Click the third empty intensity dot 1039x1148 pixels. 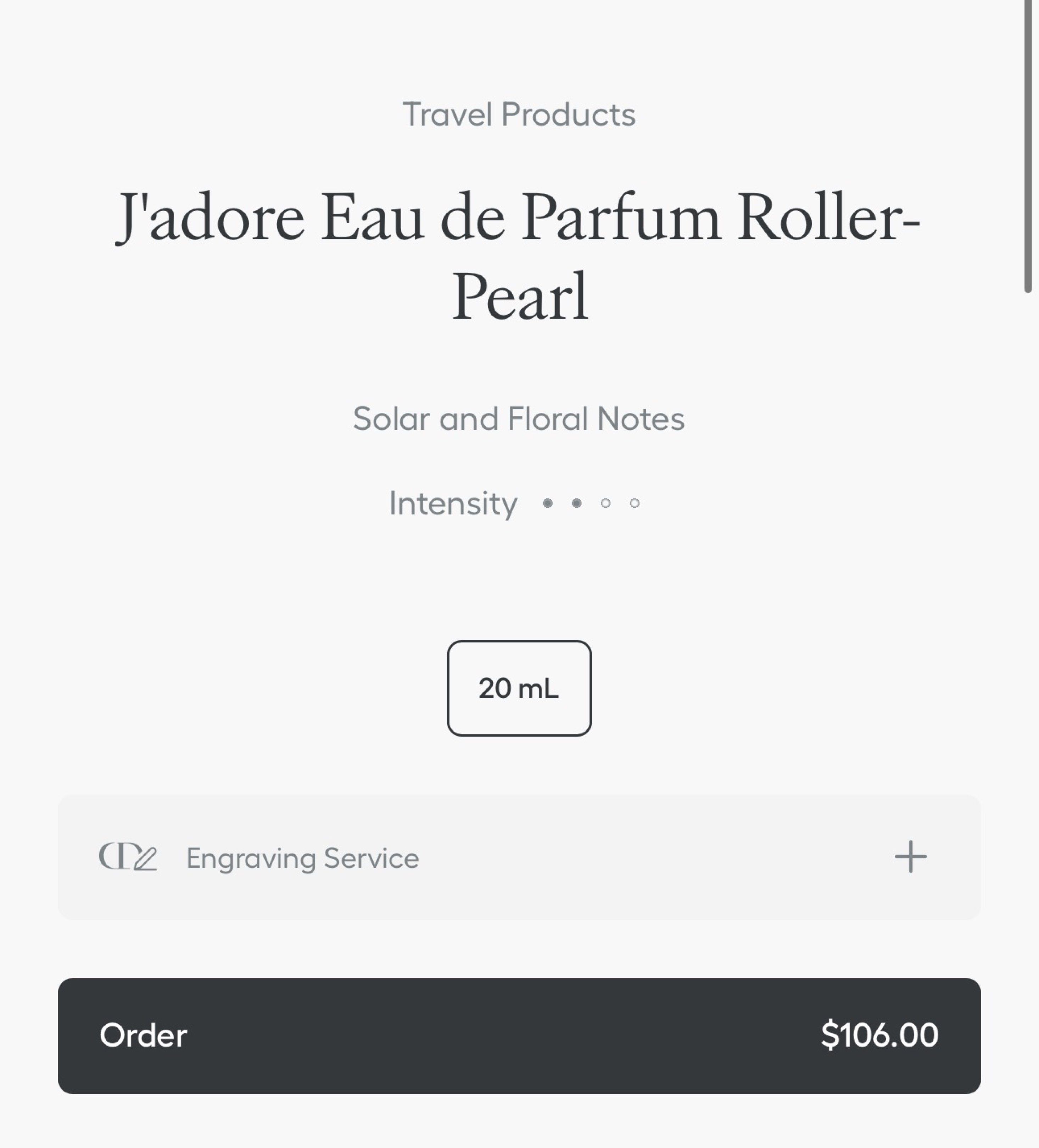point(606,502)
